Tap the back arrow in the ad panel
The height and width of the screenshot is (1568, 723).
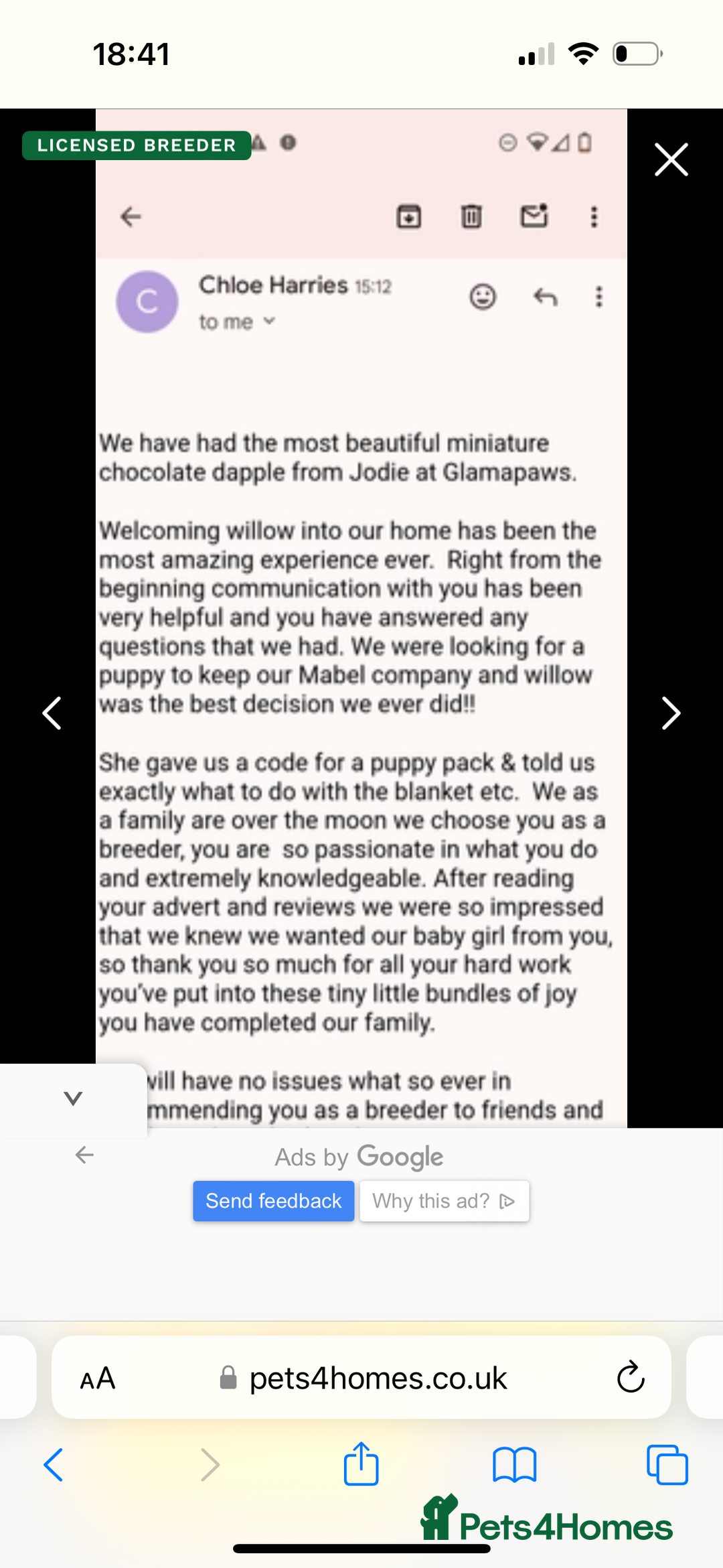coord(84,1155)
